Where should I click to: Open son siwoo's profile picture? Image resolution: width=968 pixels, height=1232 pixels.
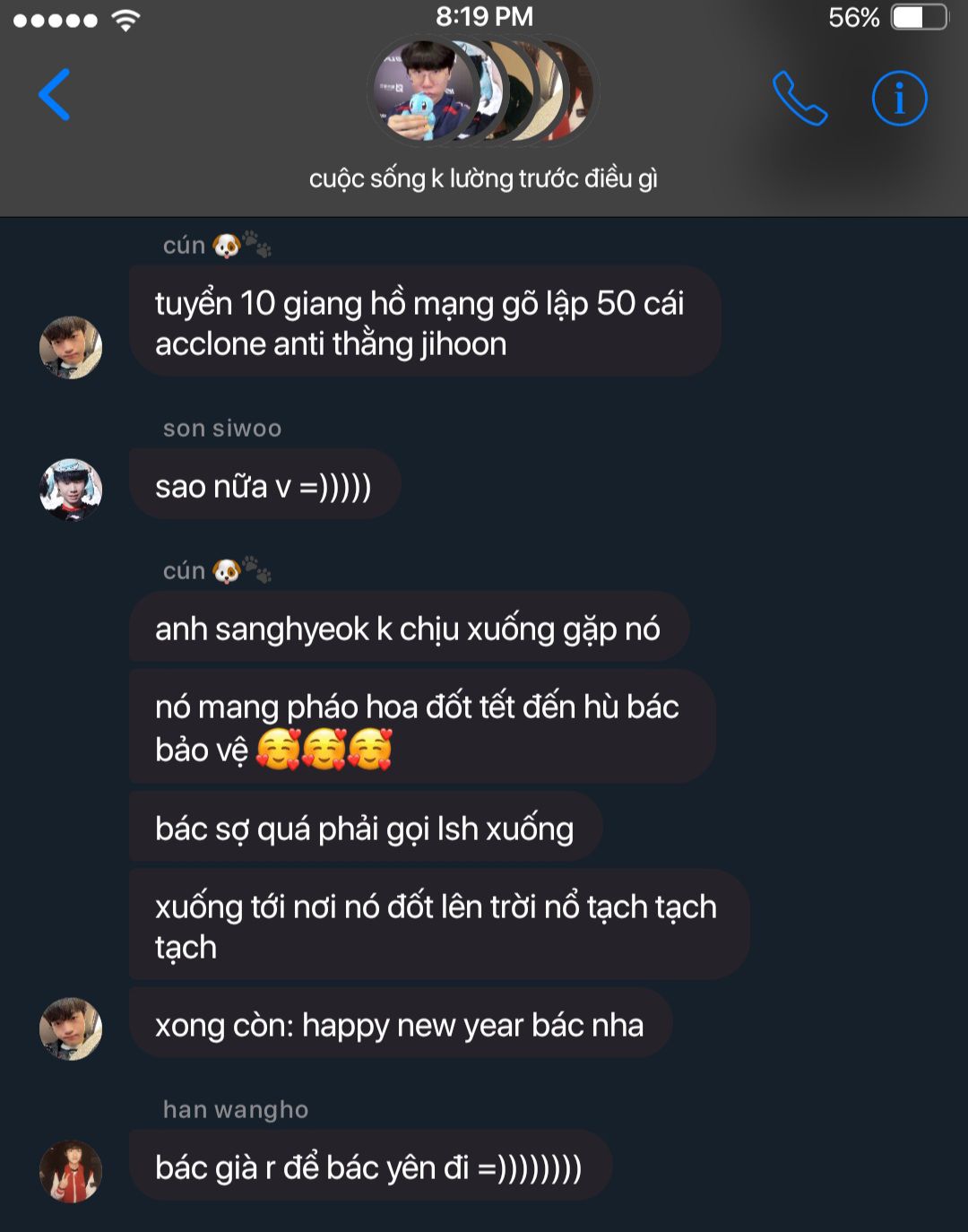pyautogui.click(x=71, y=490)
